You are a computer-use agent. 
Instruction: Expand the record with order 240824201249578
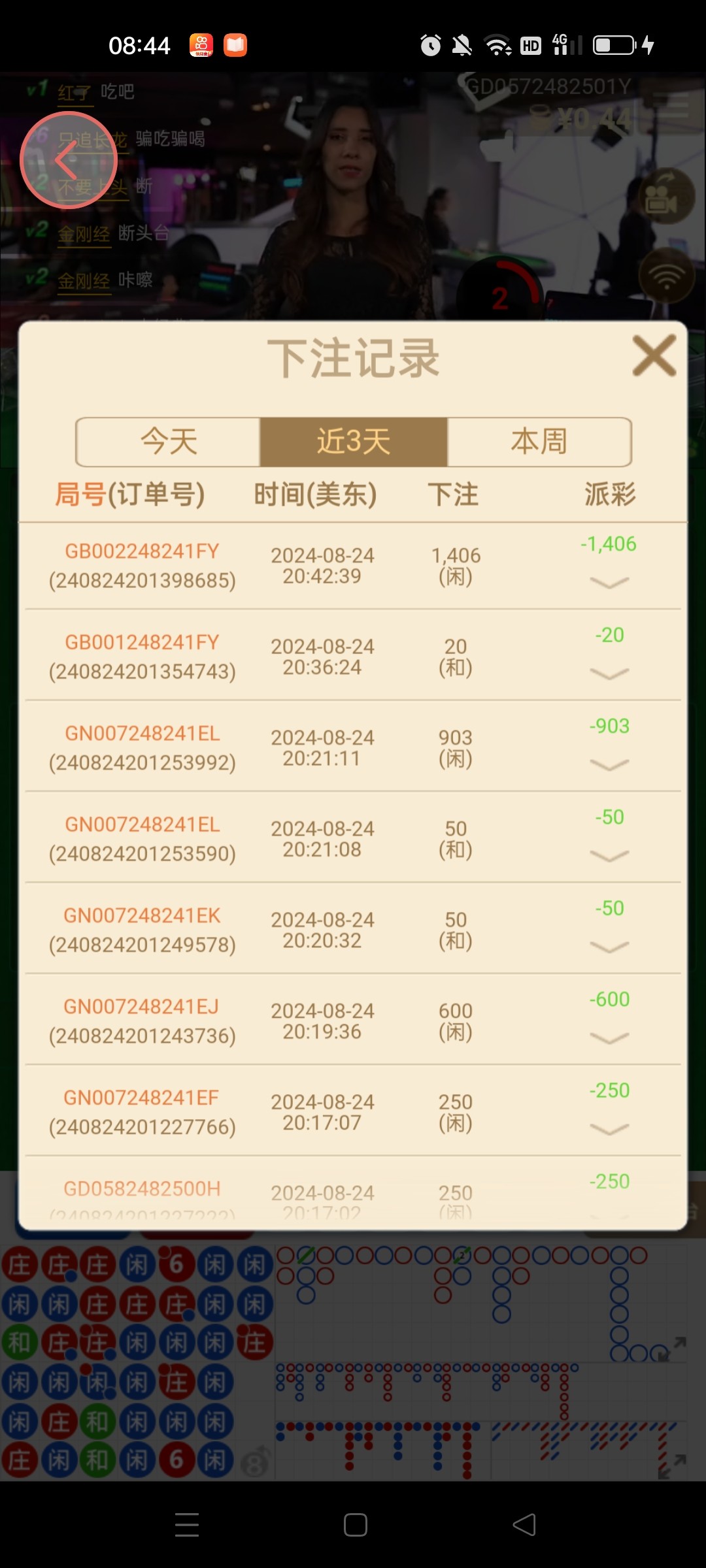pyautogui.click(x=609, y=946)
